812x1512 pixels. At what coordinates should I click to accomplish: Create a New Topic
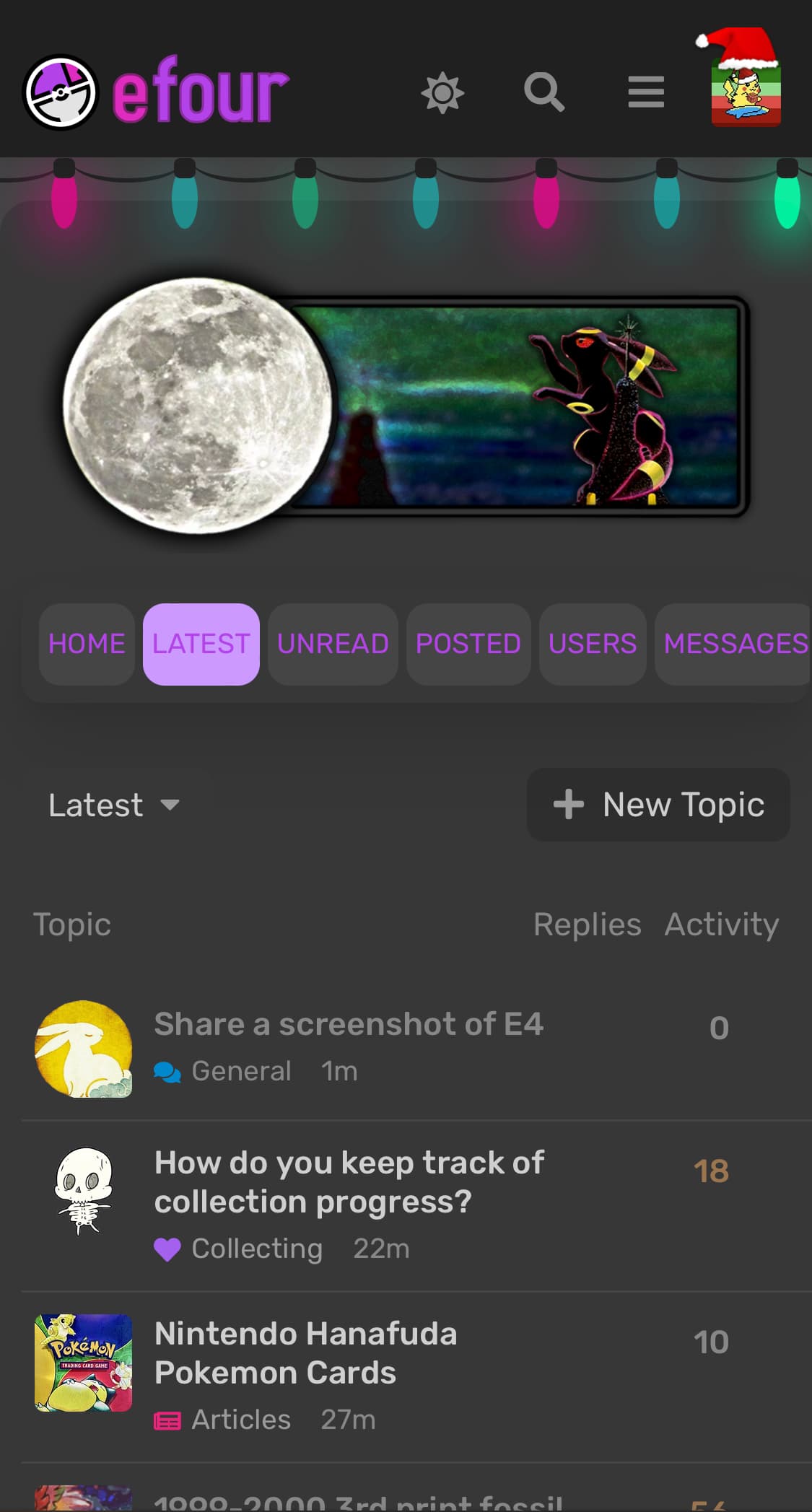coord(658,805)
